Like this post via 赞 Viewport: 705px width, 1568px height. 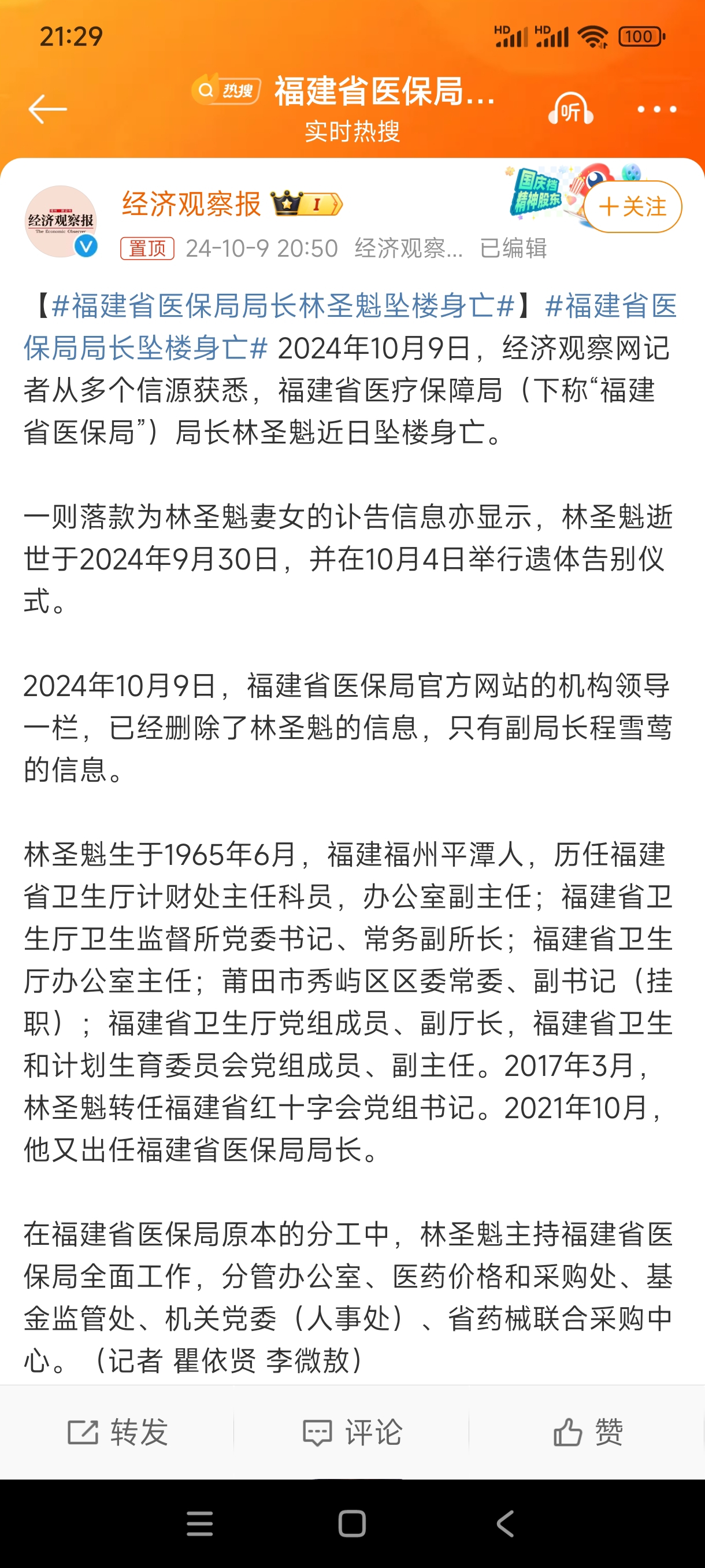click(588, 1432)
